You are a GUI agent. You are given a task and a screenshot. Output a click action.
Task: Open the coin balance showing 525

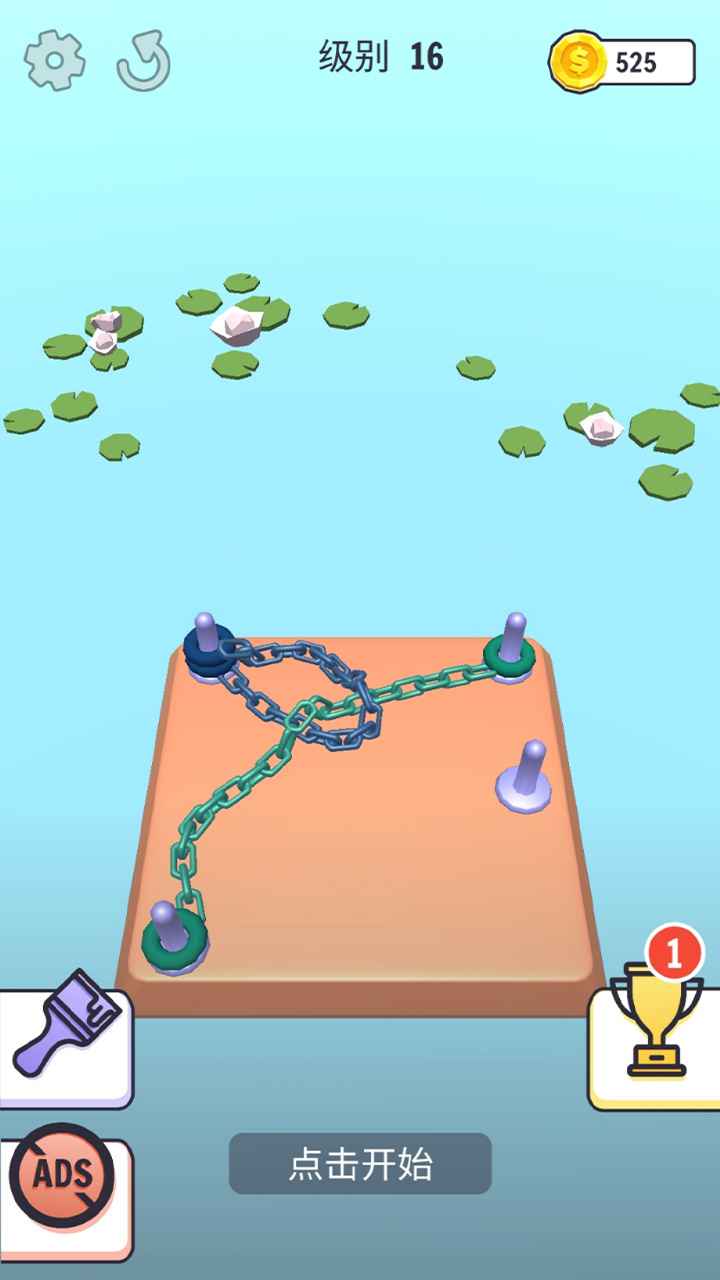pos(622,62)
